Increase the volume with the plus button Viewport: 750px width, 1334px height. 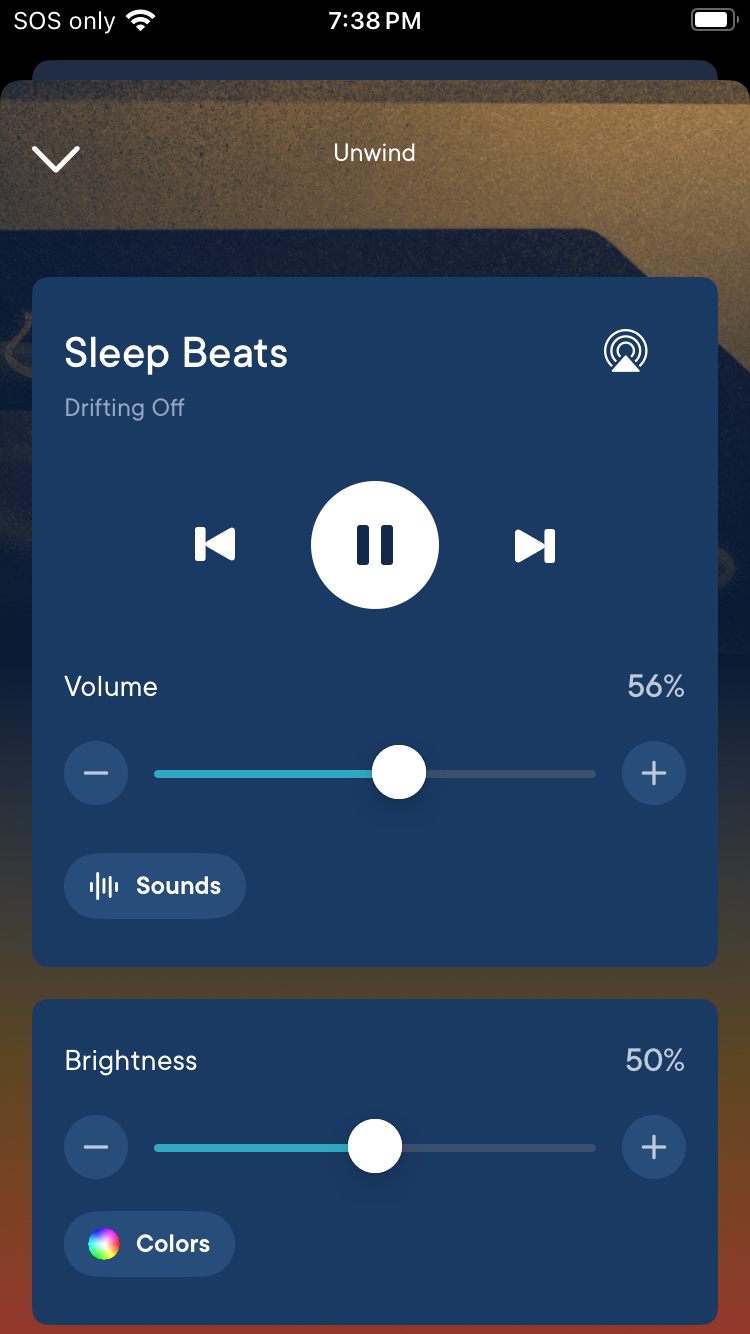click(654, 773)
